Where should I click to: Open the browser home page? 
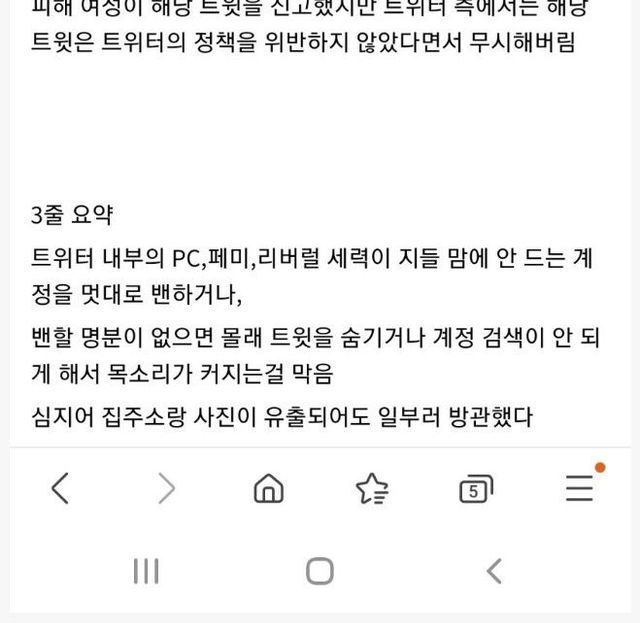(x=268, y=488)
